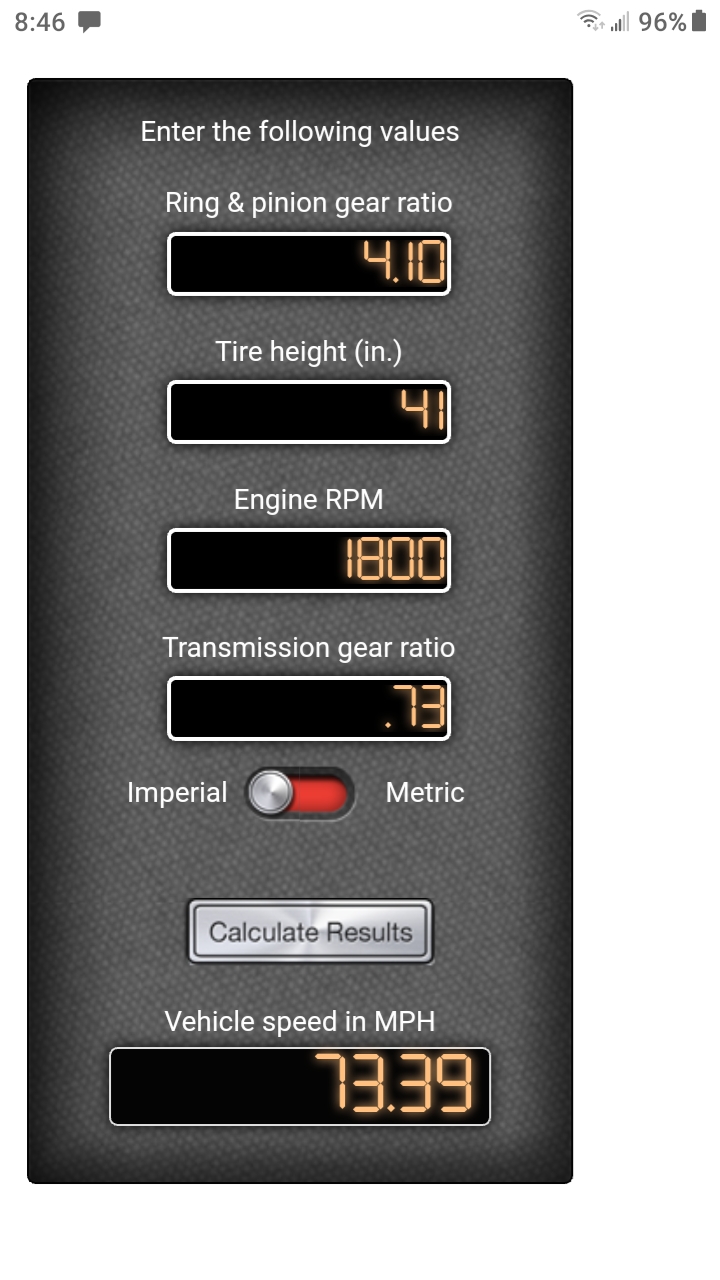Edit the ring & pinion gear ratio field
Viewport: 720px width, 1280px height.
309,264
